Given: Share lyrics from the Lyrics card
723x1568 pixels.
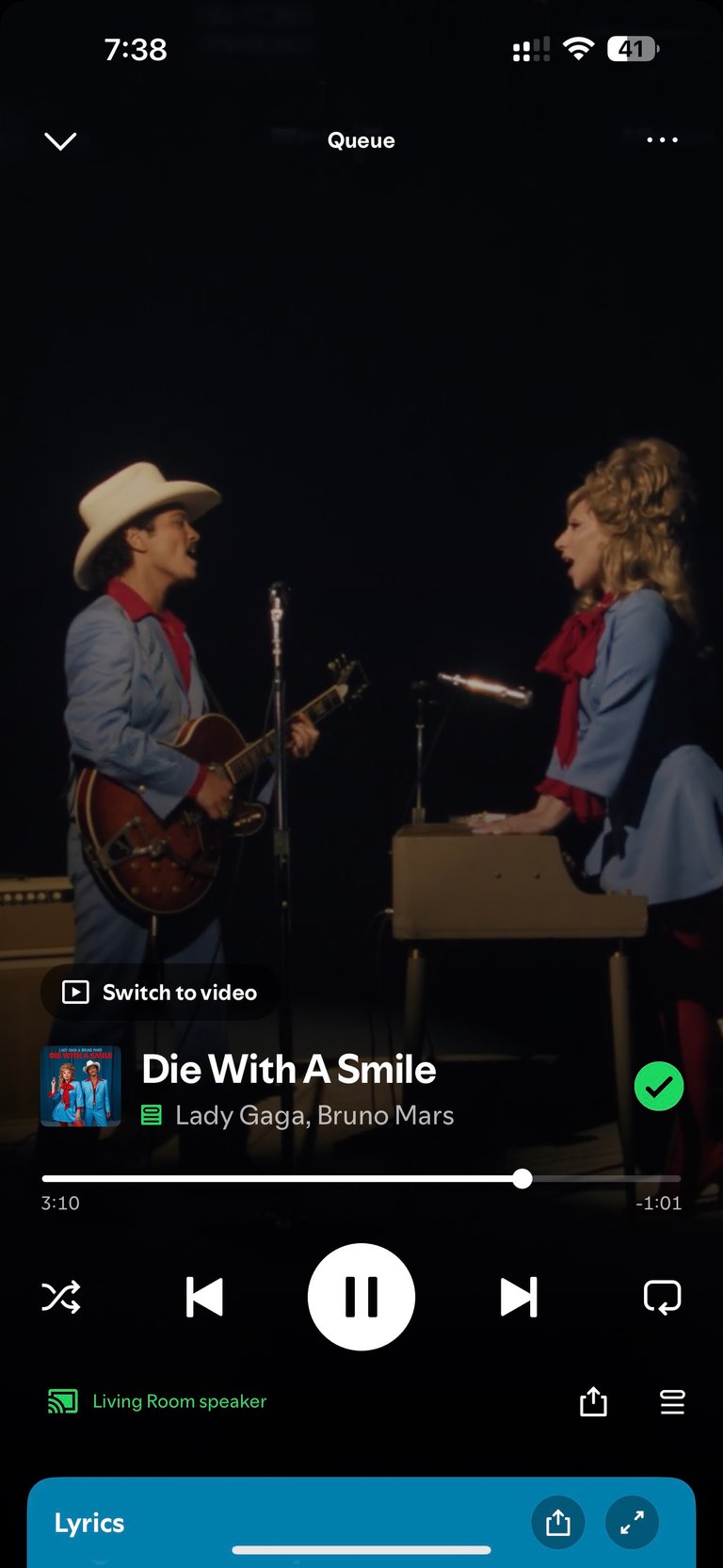Looking at the screenshot, I should [558, 1523].
